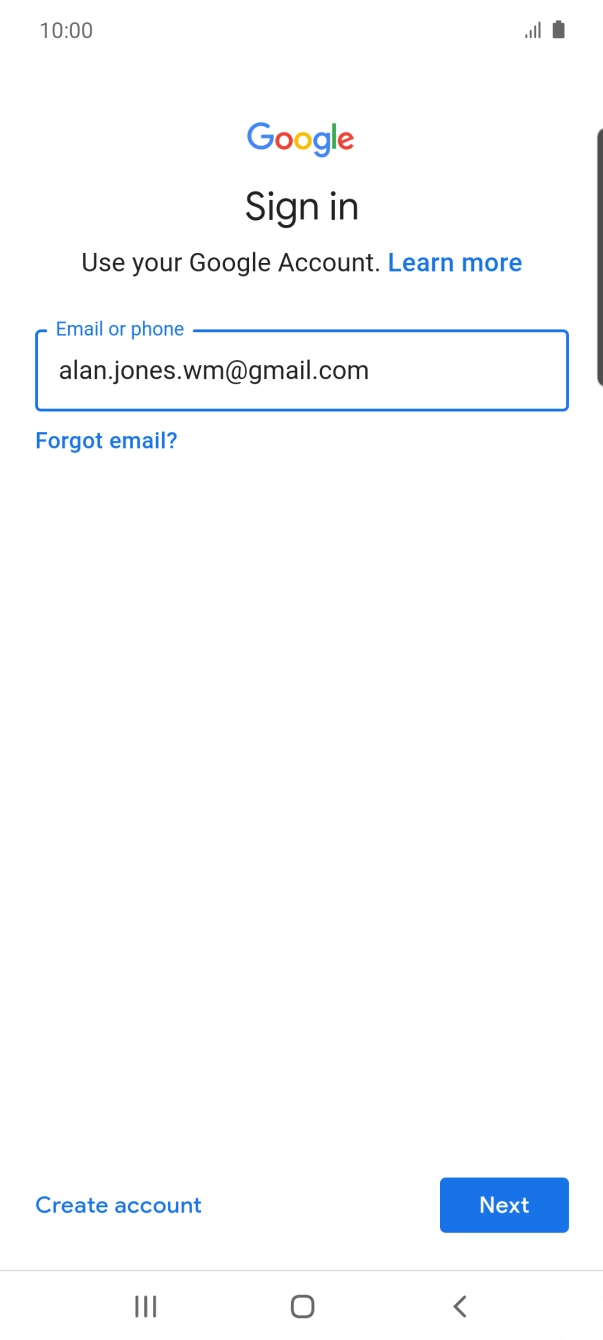Image resolution: width=603 pixels, height=1340 pixels.
Task: Open recent apps from the navigation bar
Action: (x=146, y=1306)
